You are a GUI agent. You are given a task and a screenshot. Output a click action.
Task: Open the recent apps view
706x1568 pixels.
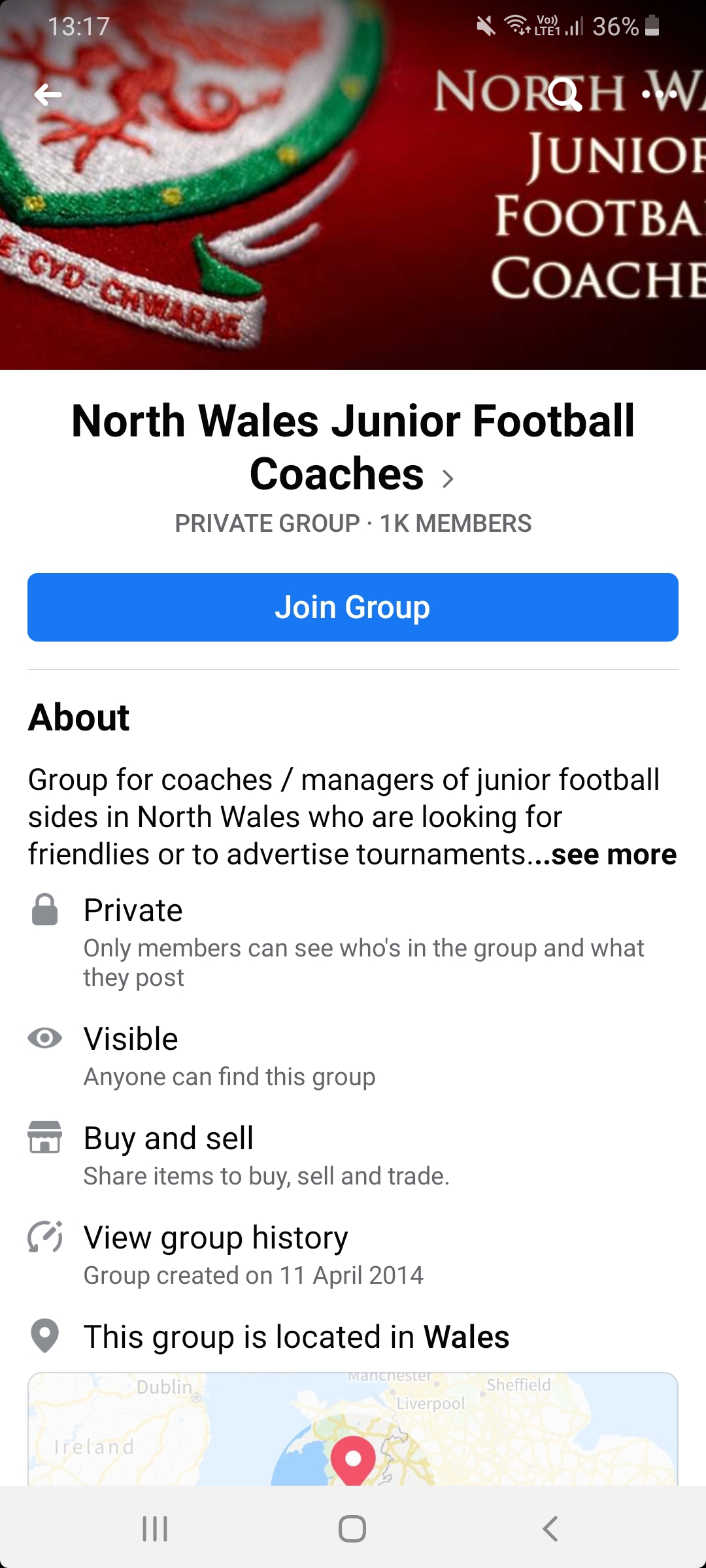(155, 1529)
